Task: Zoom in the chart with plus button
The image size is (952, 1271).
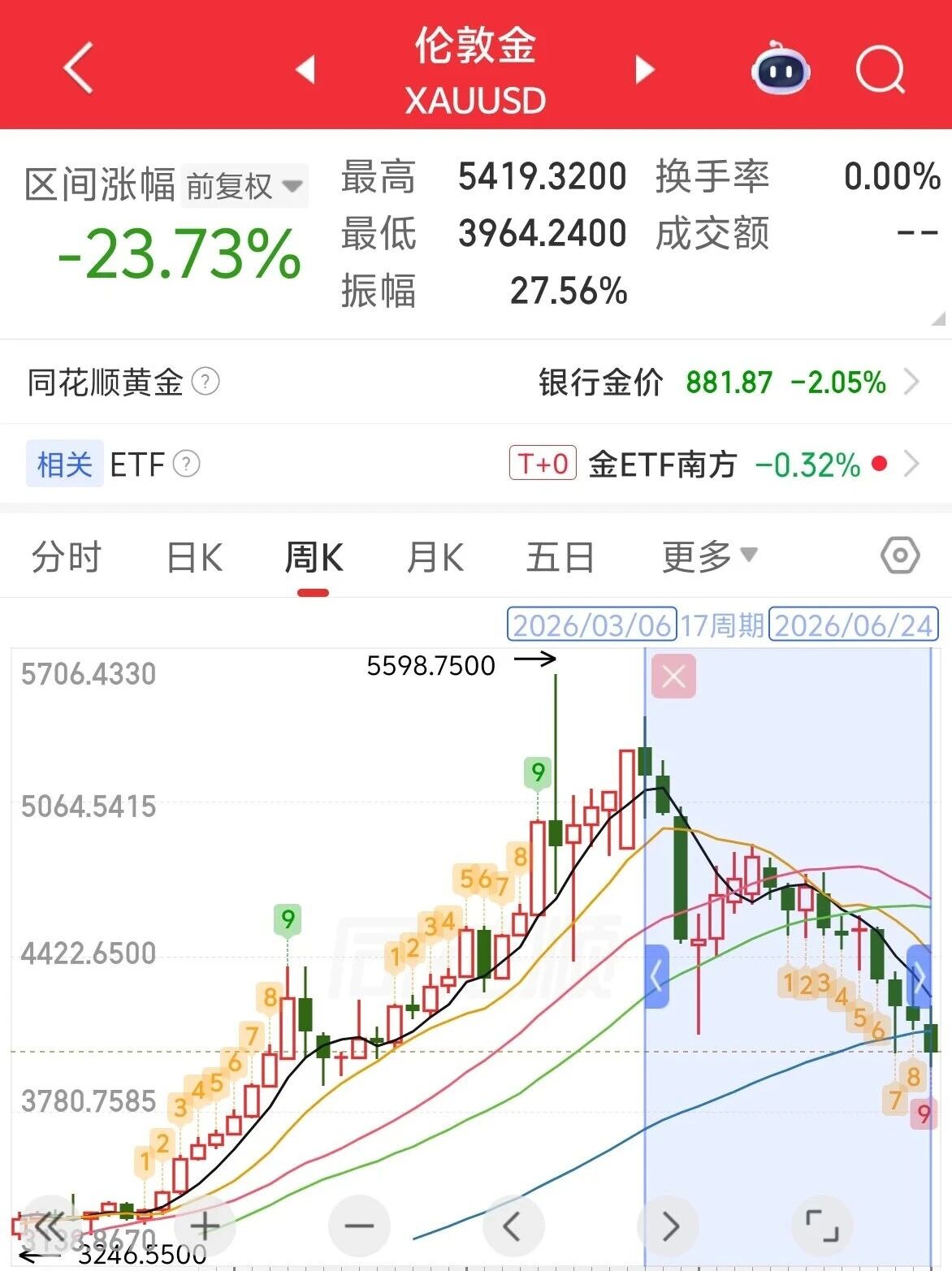Action: [205, 1226]
